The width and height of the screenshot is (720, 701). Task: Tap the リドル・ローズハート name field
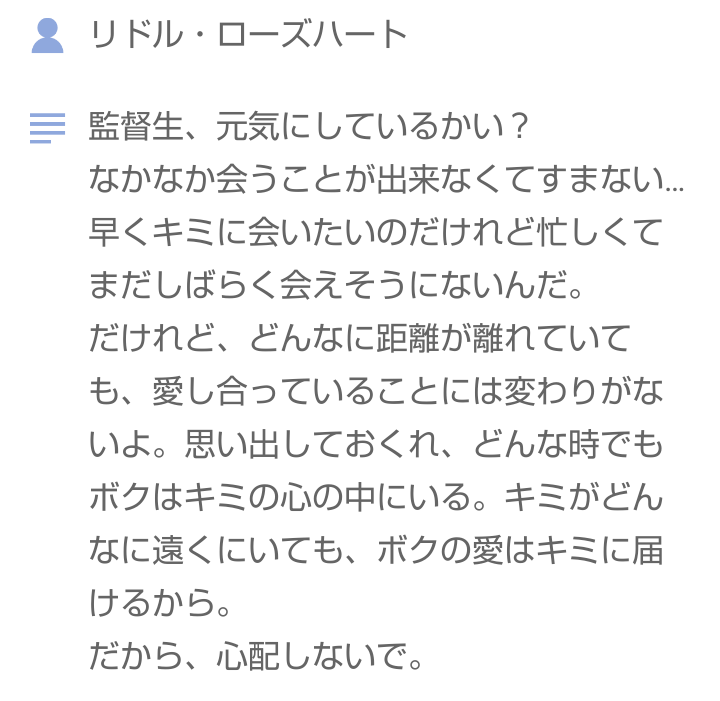pyautogui.click(x=249, y=35)
